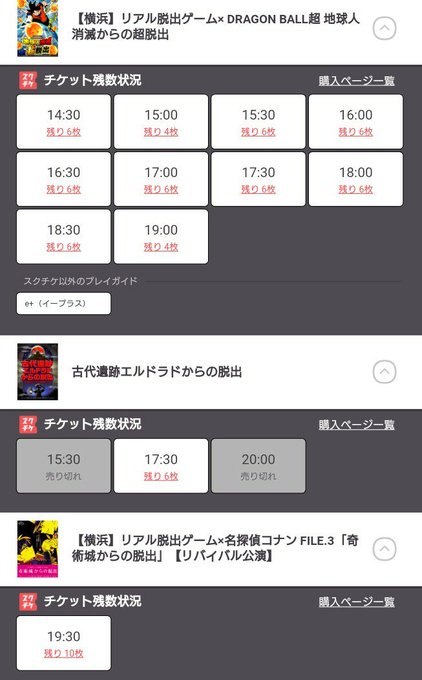Collapse the 古代遺跡エルドラドからの脱出 section
422x680 pixels.
tap(384, 372)
